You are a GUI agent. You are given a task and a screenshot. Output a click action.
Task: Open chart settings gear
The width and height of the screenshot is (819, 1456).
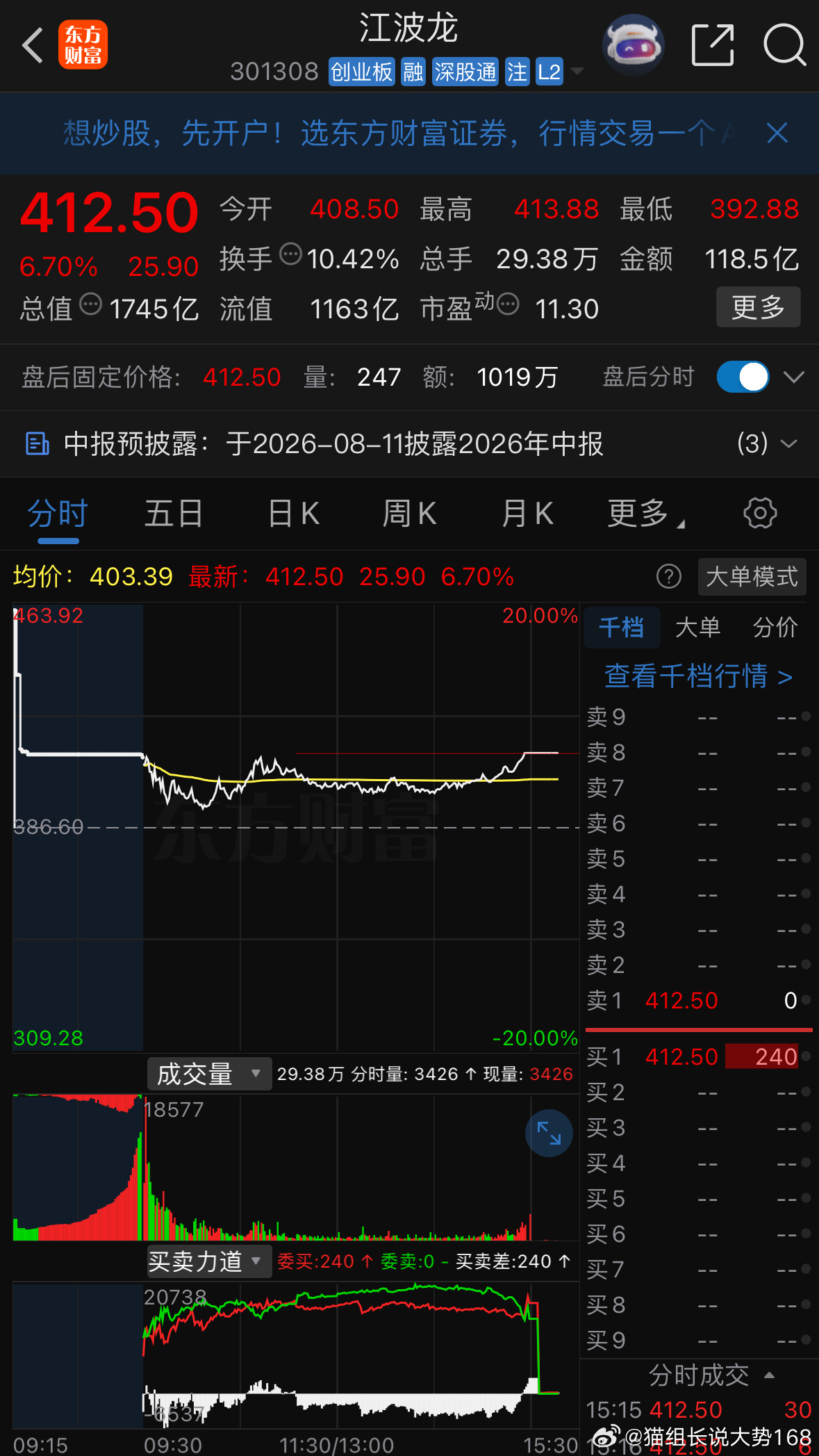(x=760, y=514)
